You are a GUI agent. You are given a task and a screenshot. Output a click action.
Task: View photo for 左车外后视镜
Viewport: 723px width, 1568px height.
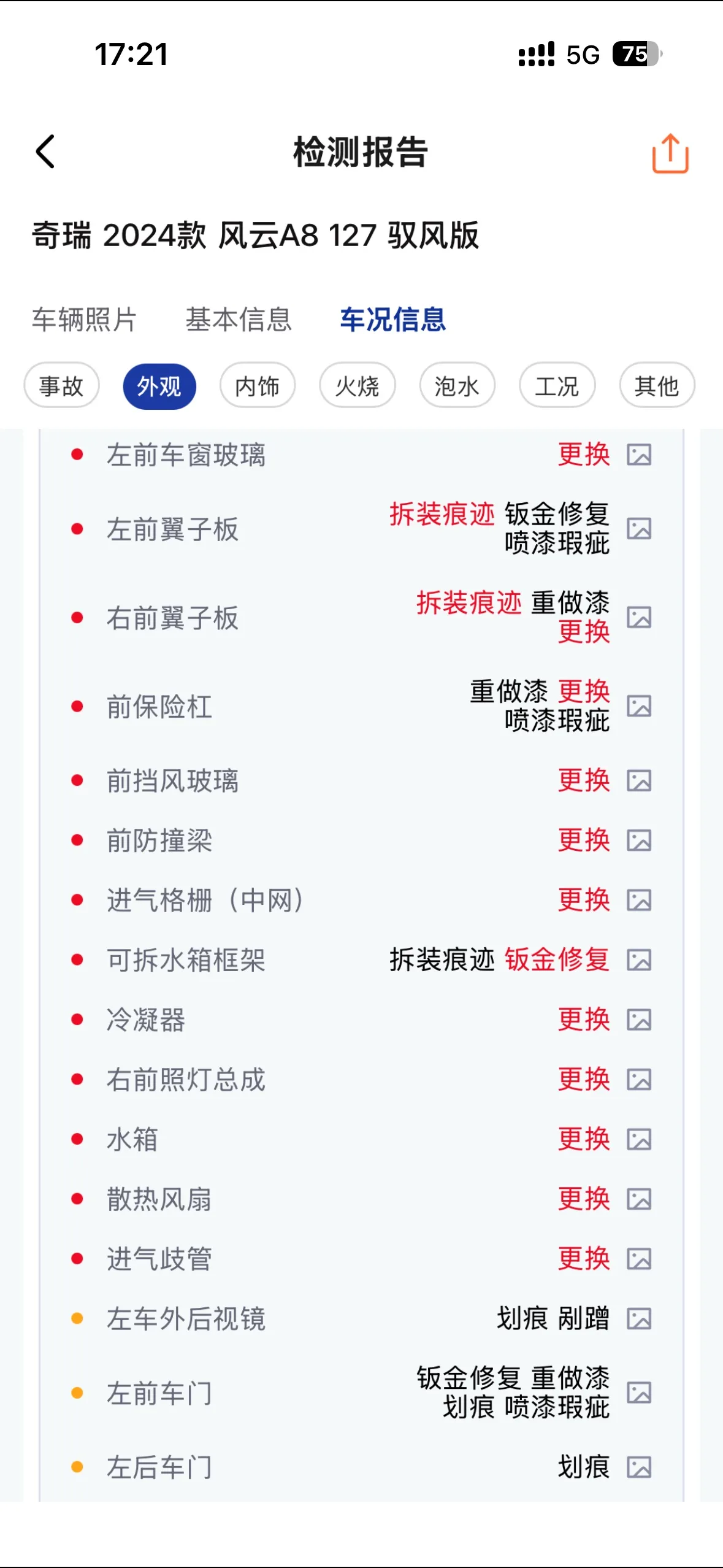[x=639, y=1319]
